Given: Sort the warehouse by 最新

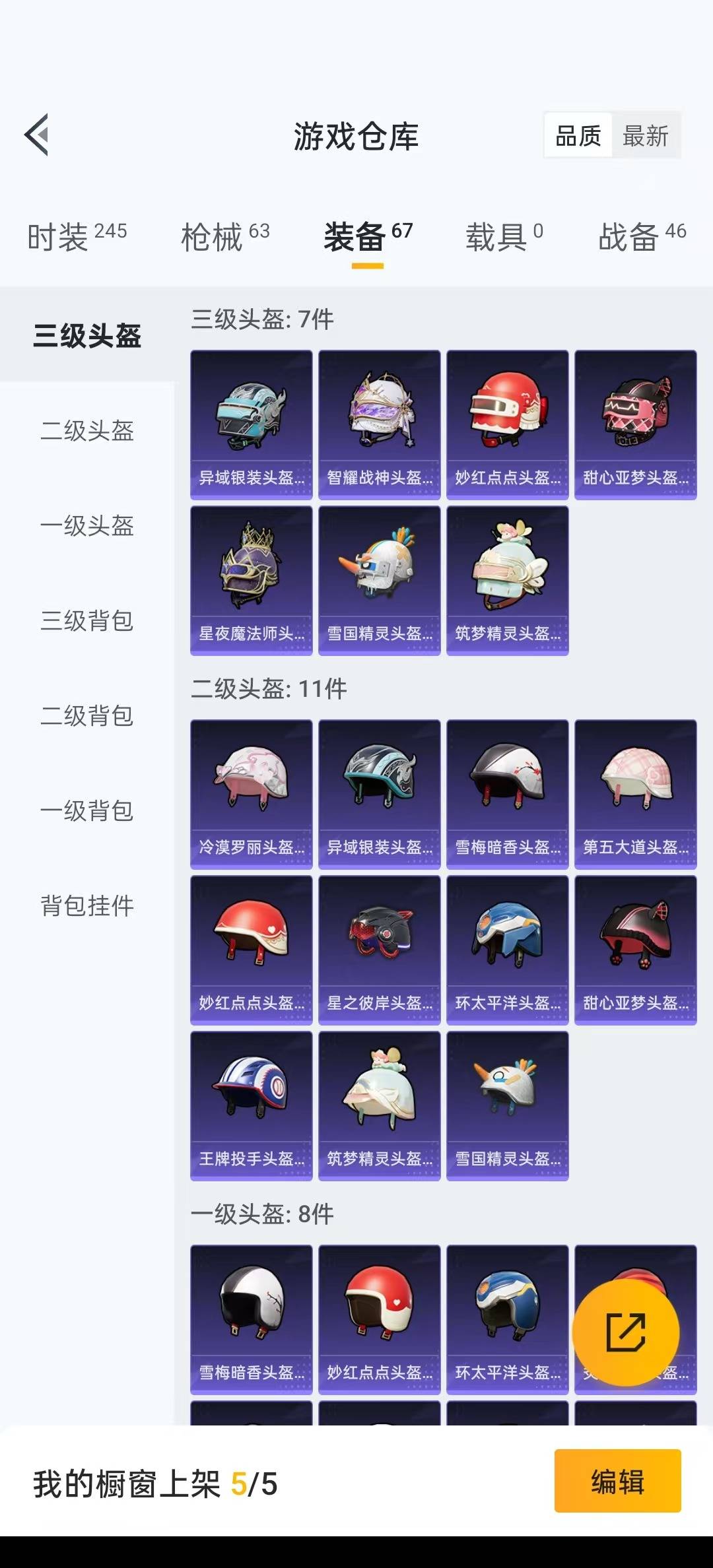Looking at the screenshot, I should point(646,137).
